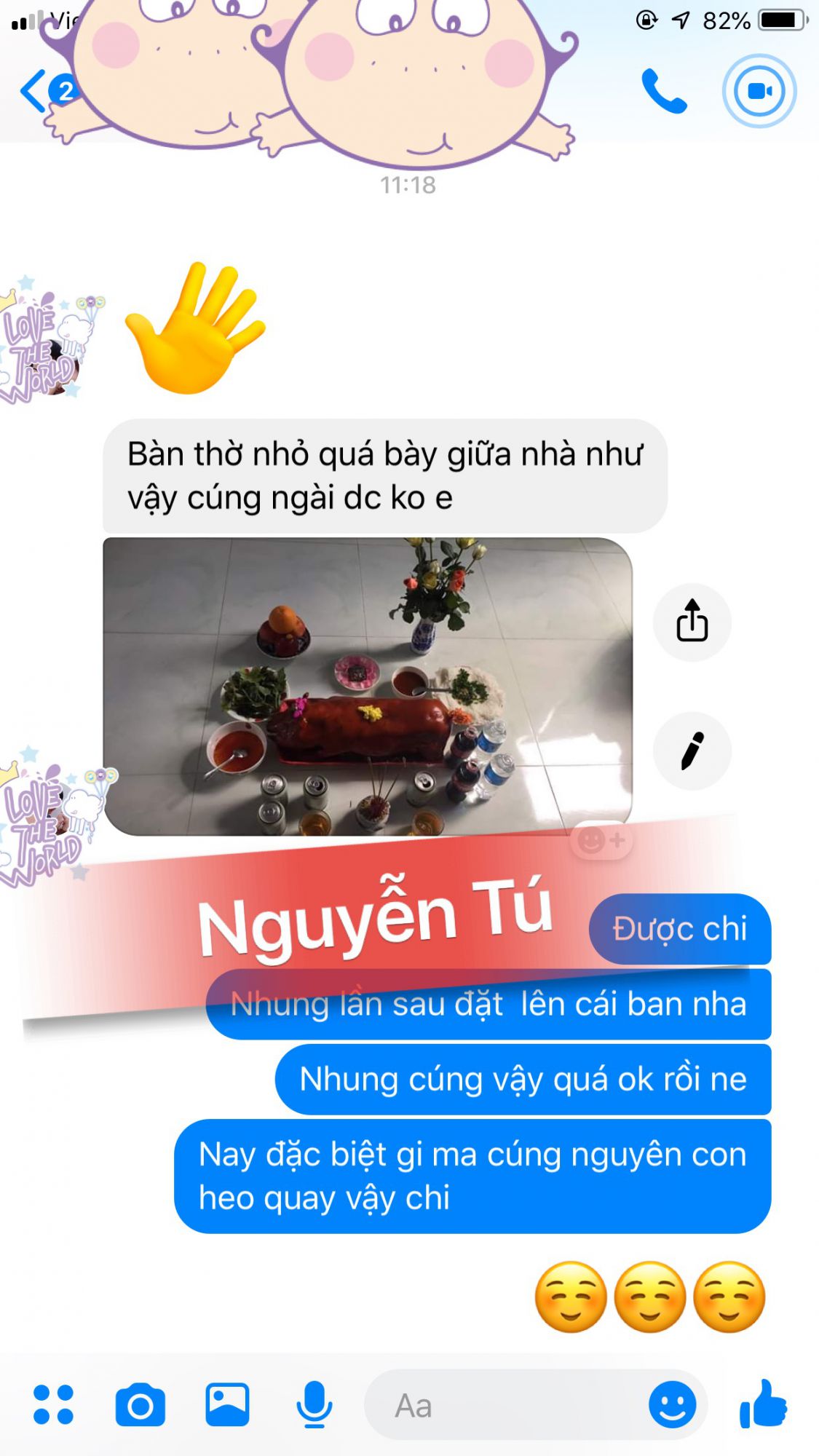Screen dimensions: 819x1456
Task: Open the more apps four-dot menu
Action: pyautogui.click(x=53, y=1404)
